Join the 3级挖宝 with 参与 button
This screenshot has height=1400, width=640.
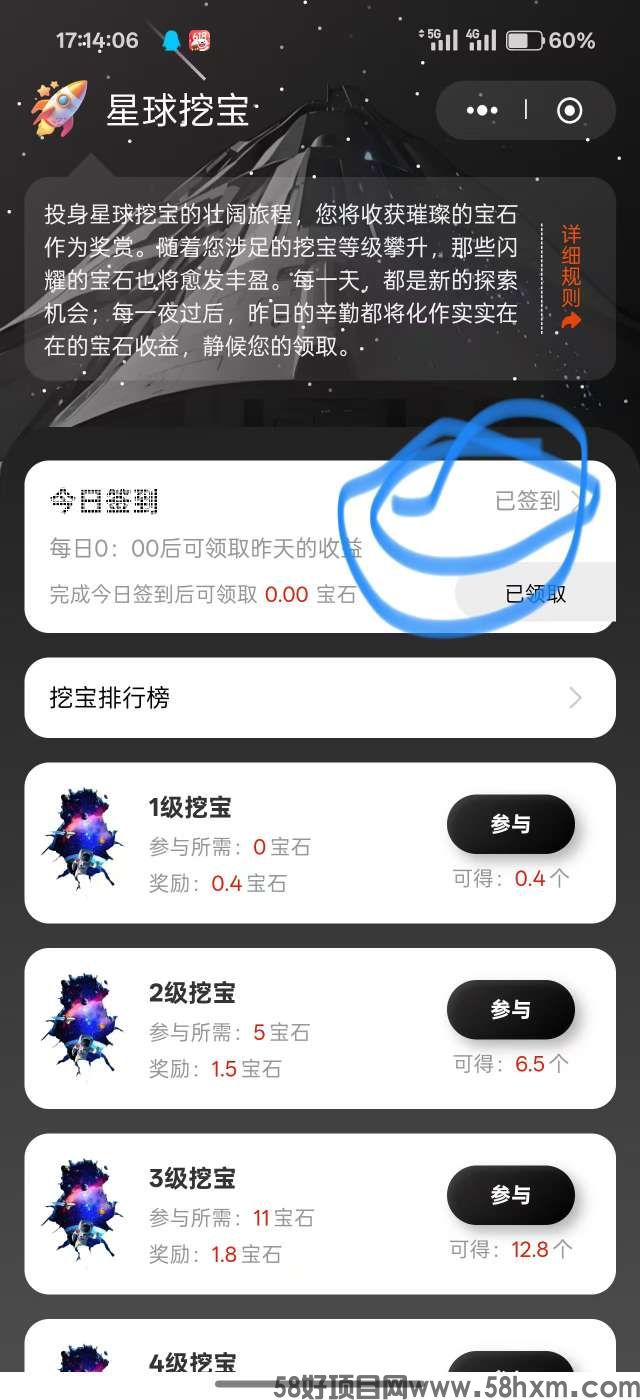pyautogui.click(x=510, y=1195)
